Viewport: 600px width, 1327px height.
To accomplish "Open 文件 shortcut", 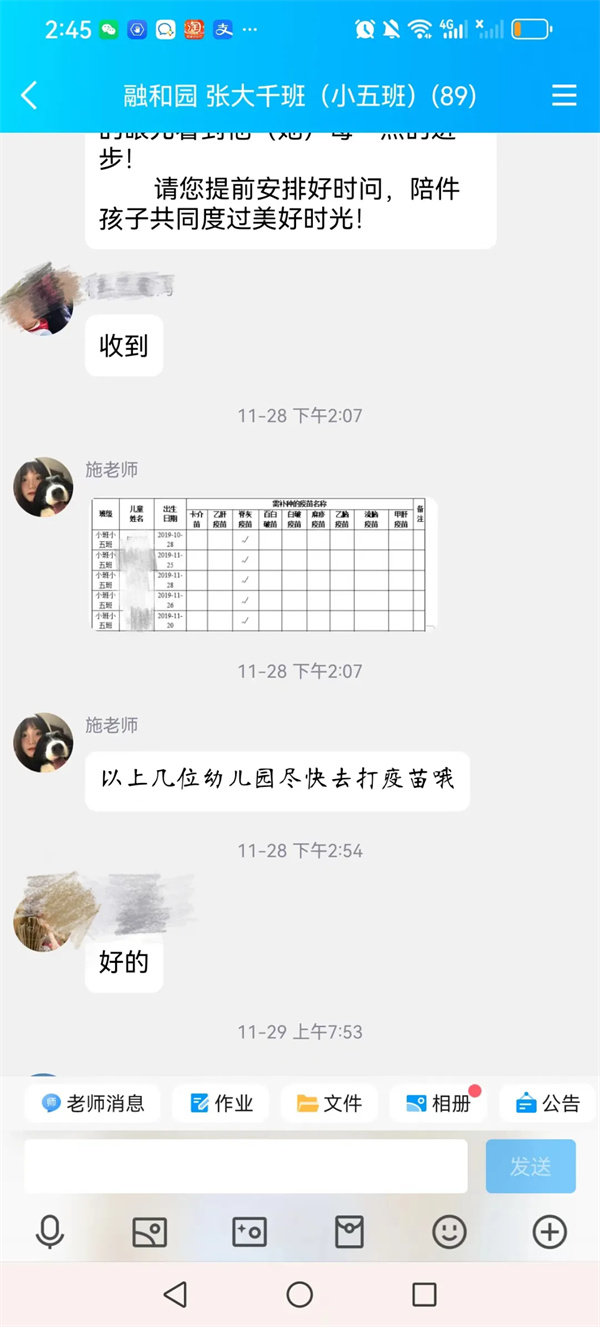I will [329, 1103].
